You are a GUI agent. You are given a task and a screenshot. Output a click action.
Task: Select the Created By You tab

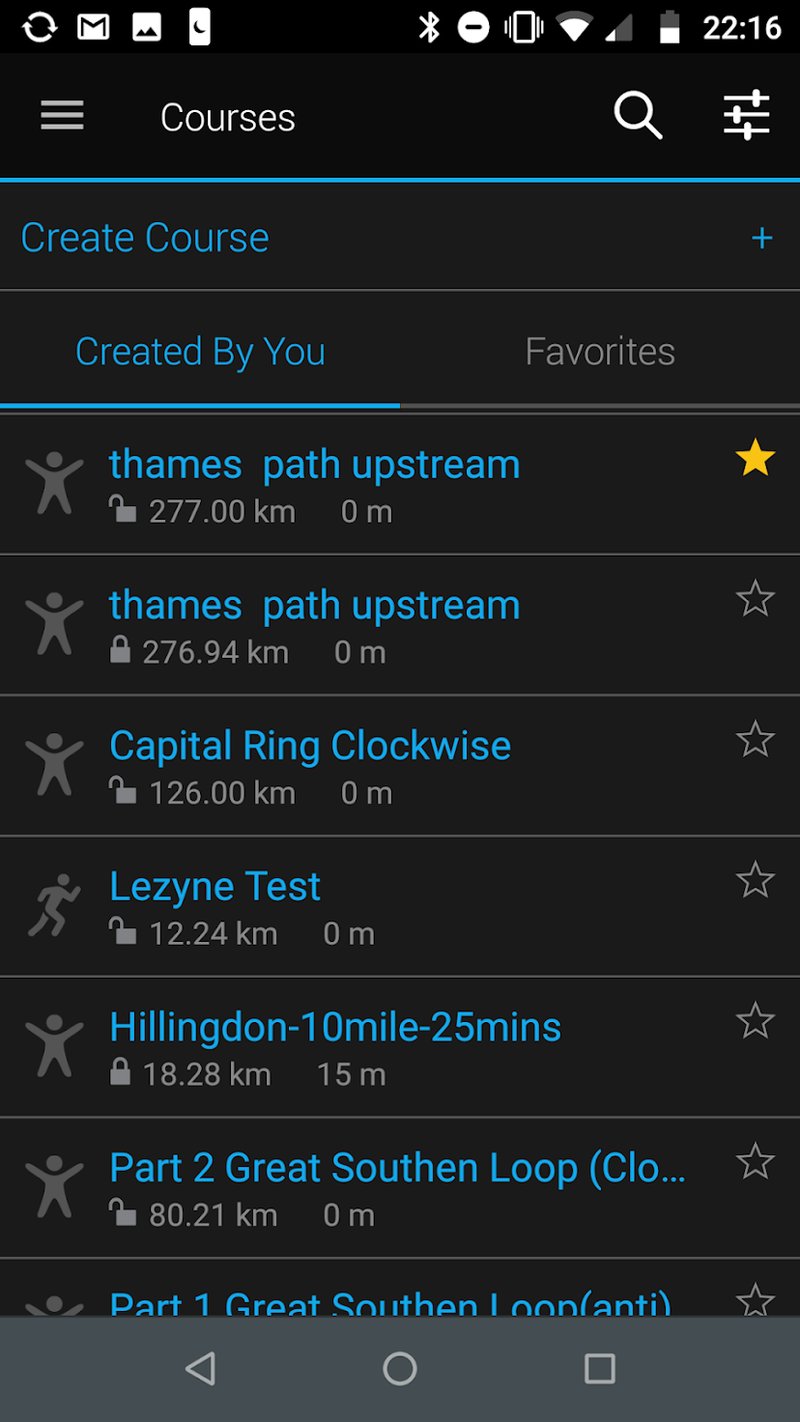point(200,352)
